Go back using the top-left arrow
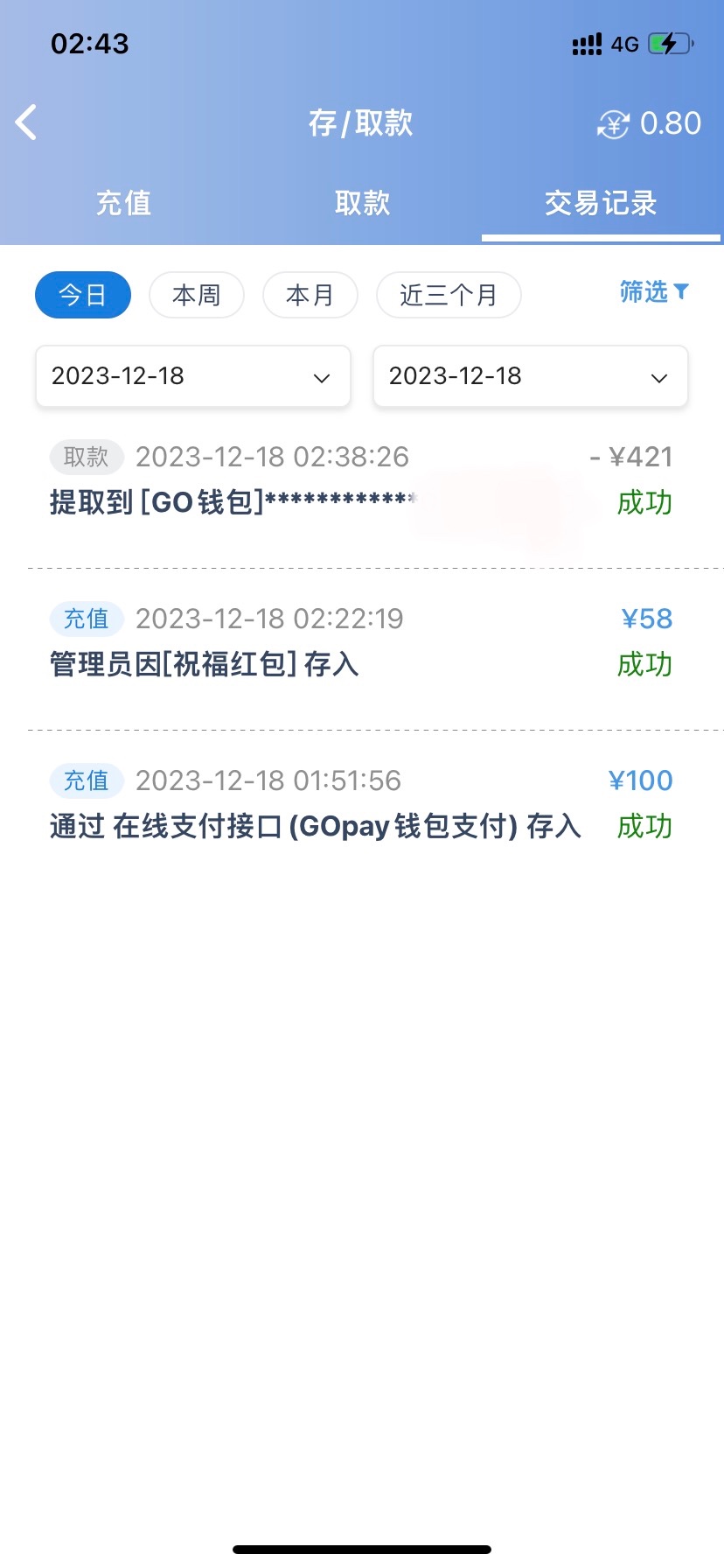The width and height of the screenshot is (724, 1568). (27, 122)
